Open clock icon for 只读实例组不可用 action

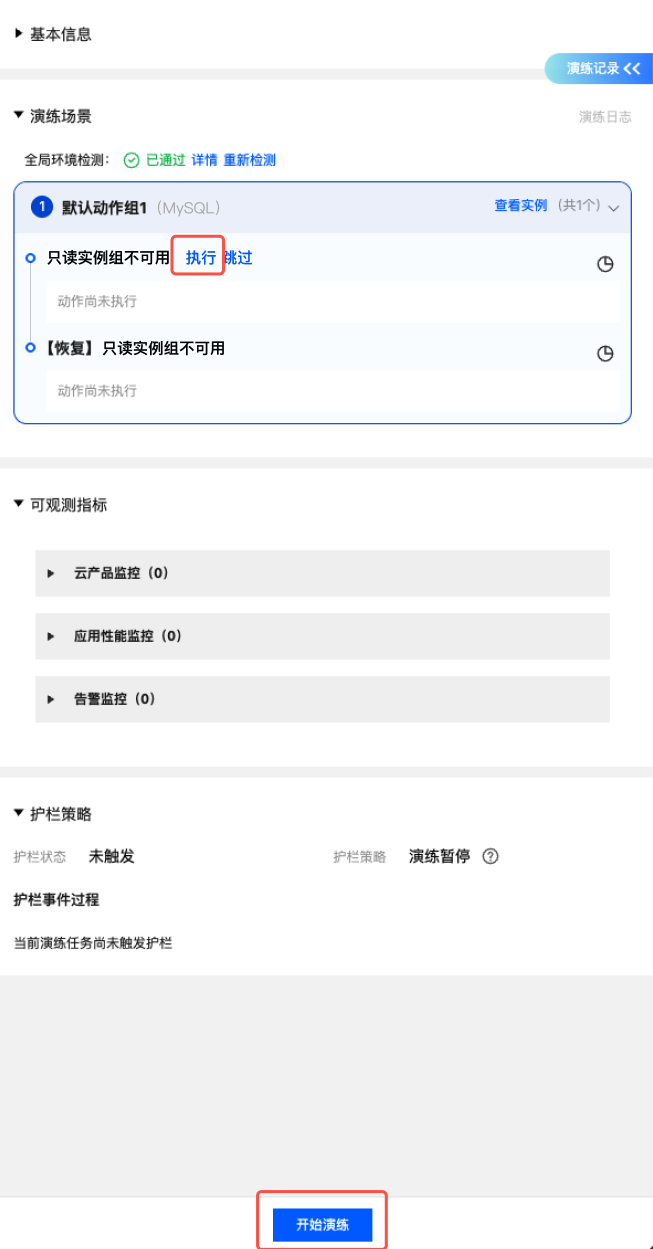coord(605,265)
